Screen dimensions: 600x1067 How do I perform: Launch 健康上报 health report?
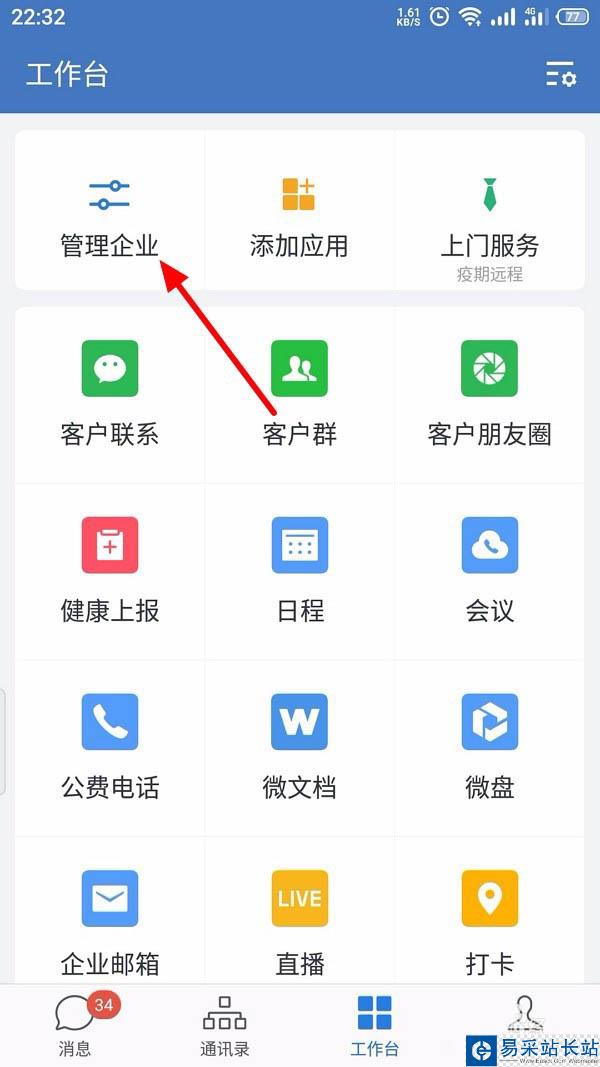click(109, 569)
